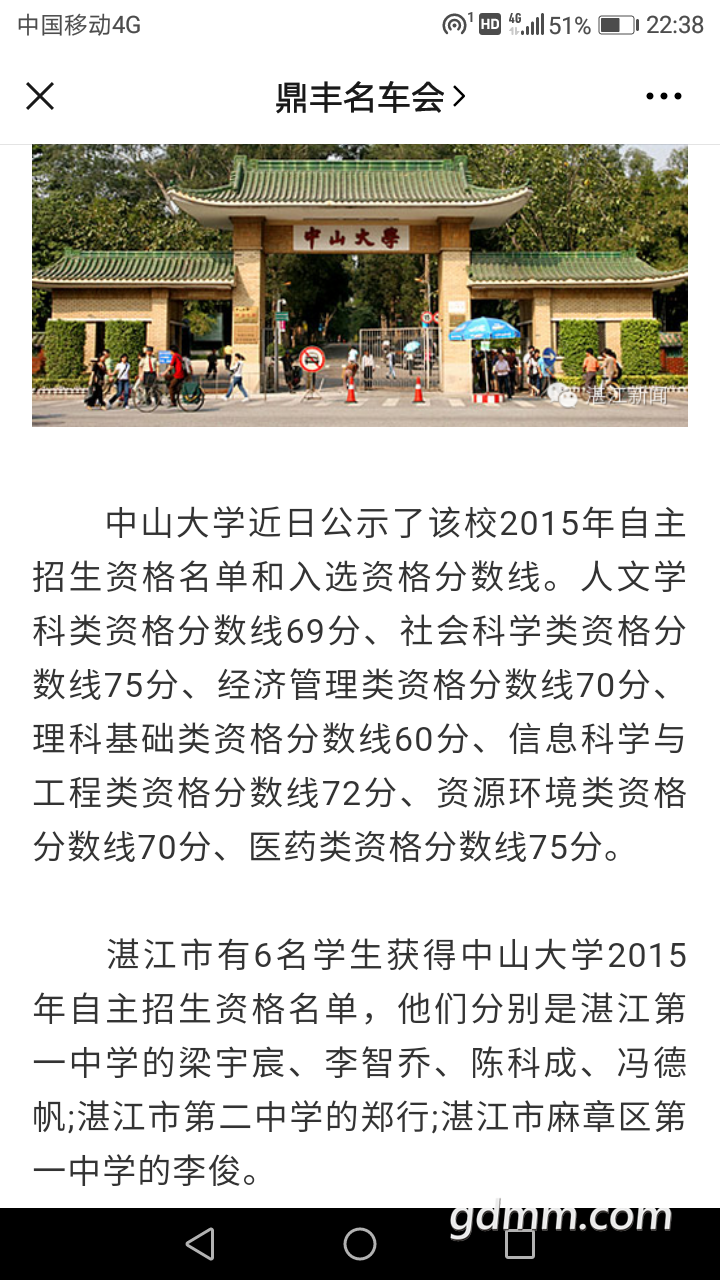
Task: Open the three-dot overflow menu
Action: click(x=663, y=96)
